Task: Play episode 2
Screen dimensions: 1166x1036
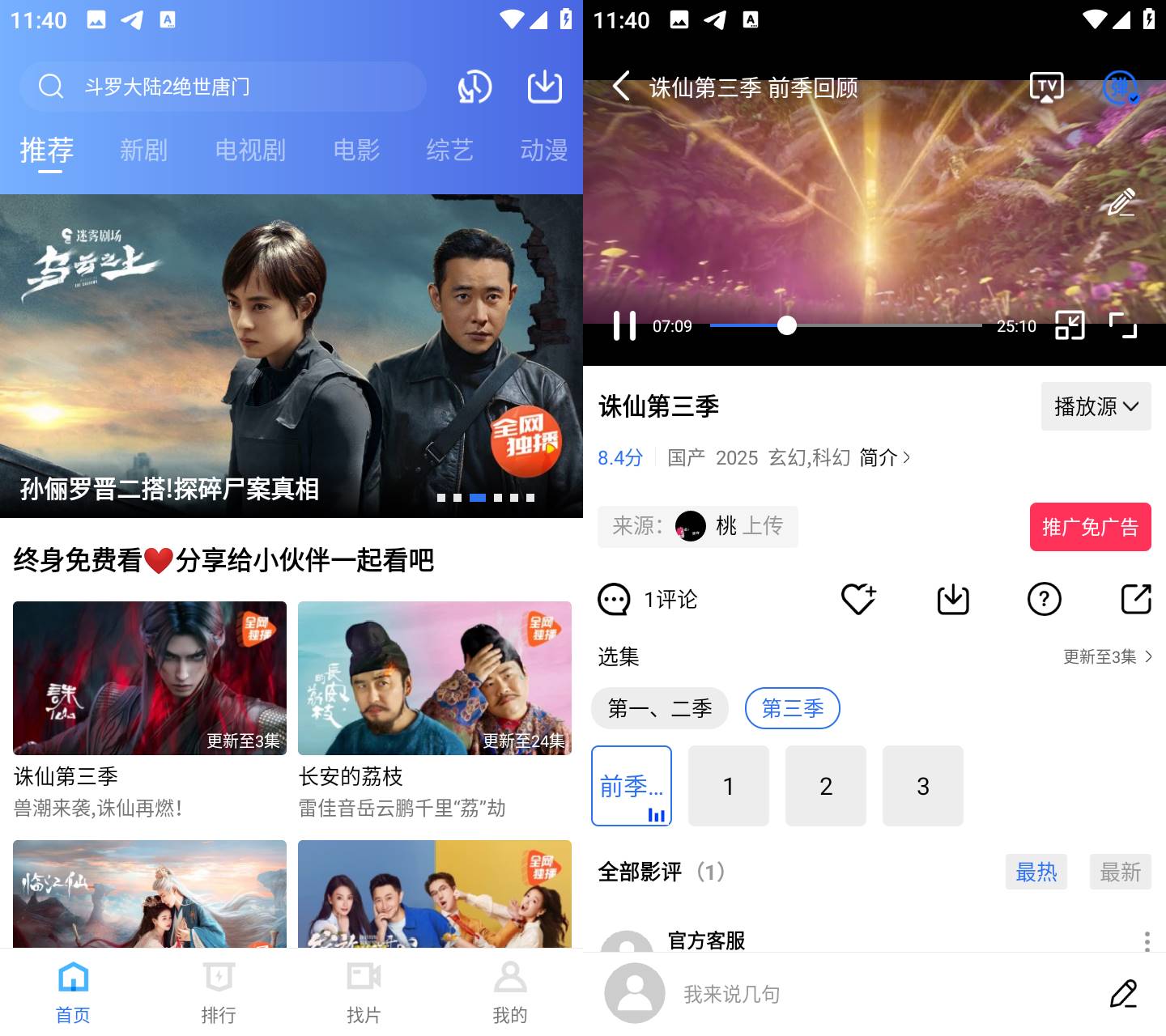Action: (826, 786)
